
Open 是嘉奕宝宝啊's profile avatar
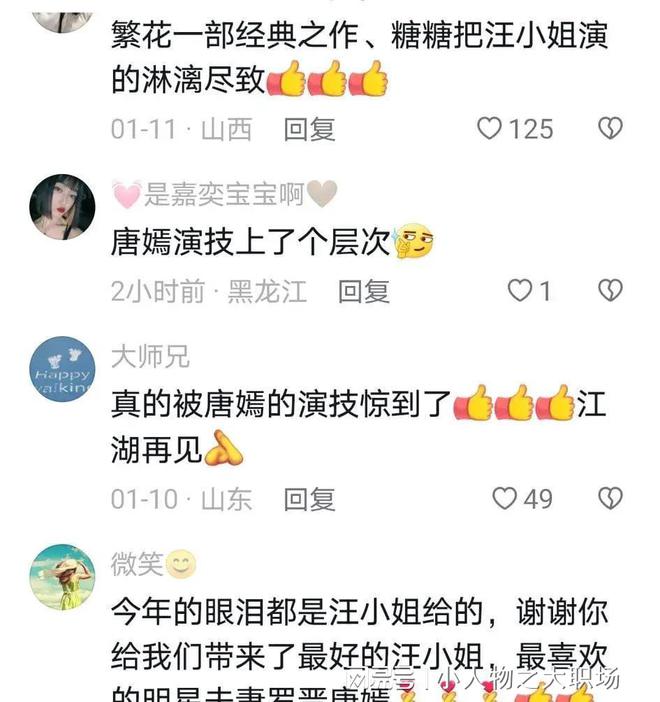pos(62,207)
